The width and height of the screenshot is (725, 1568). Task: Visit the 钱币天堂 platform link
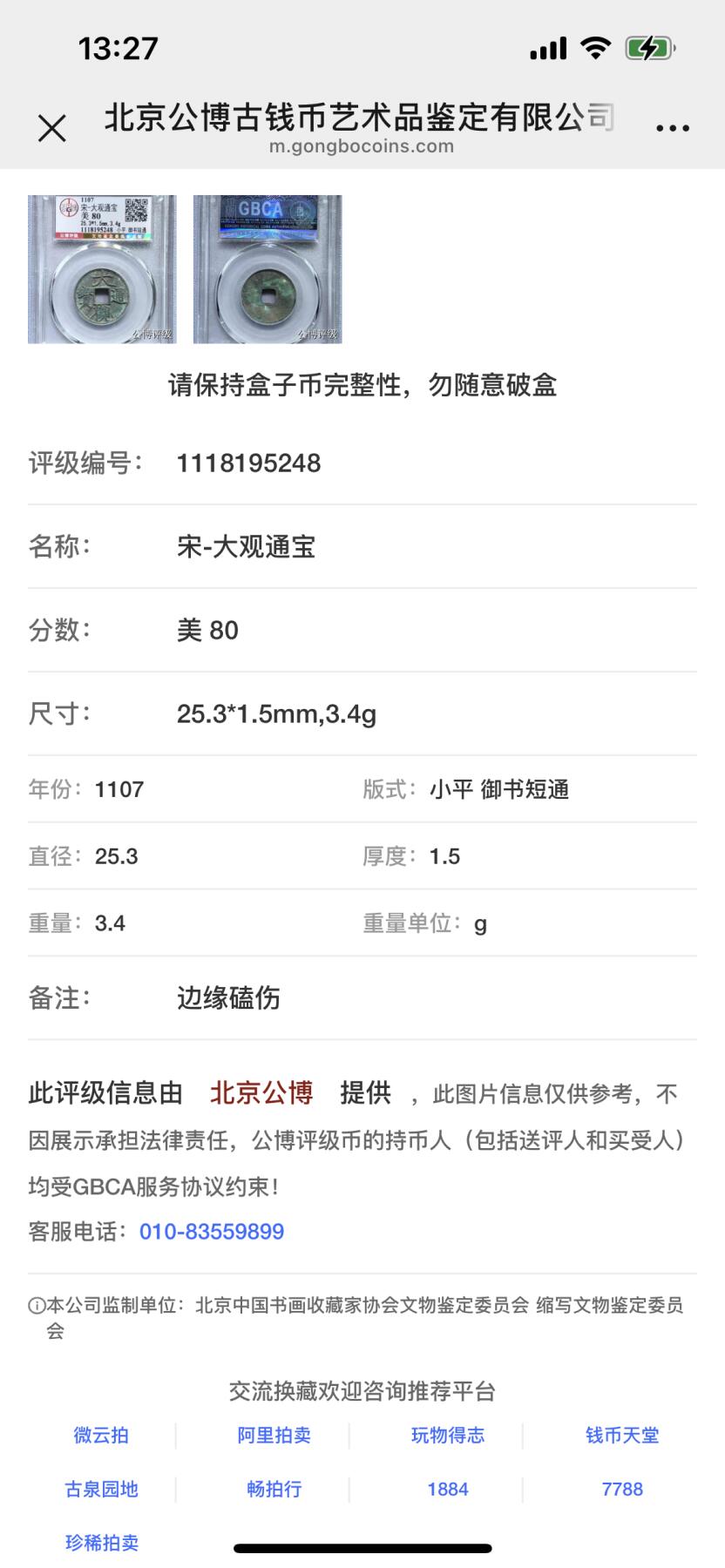pyautogui.click(x=621, y=1436)
